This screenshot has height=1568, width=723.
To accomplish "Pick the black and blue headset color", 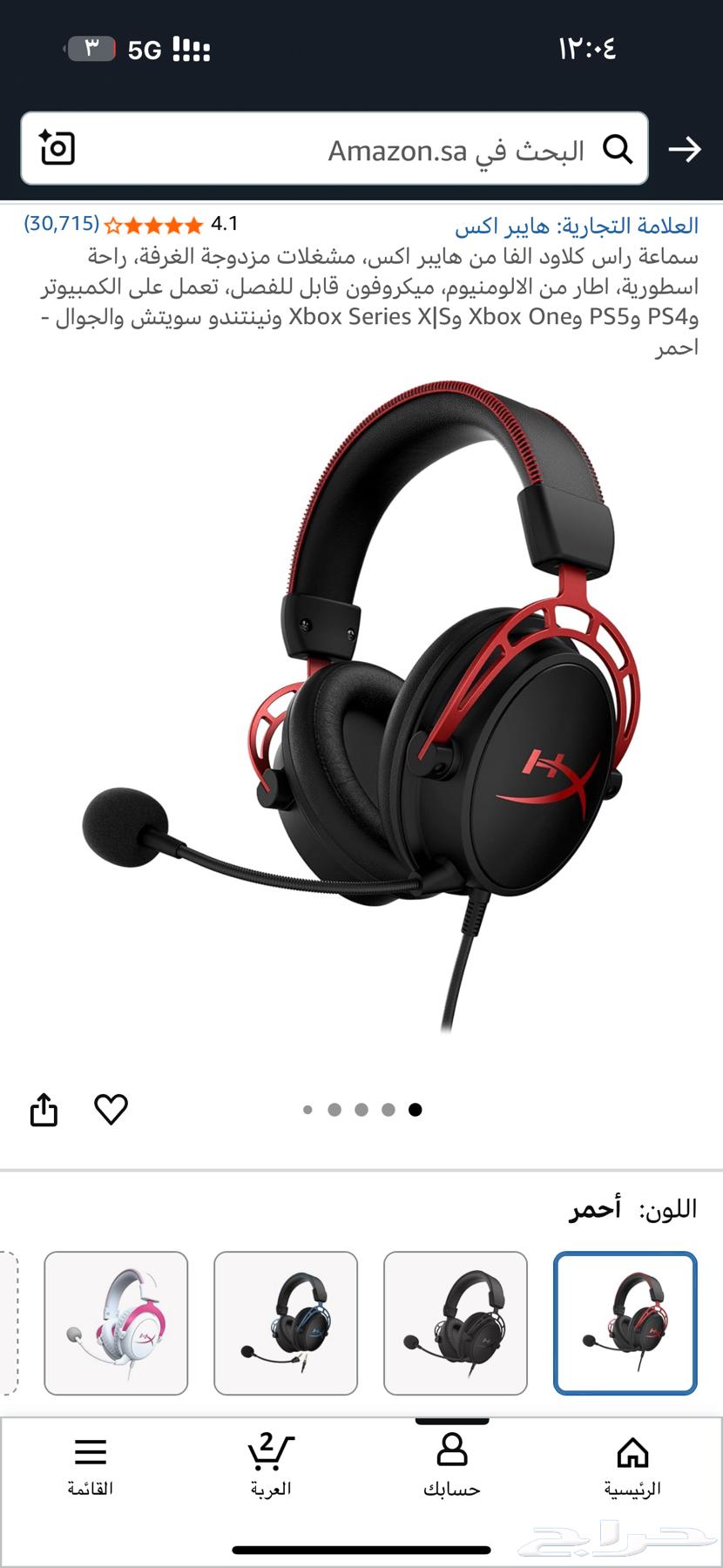I will point(285,1322).
